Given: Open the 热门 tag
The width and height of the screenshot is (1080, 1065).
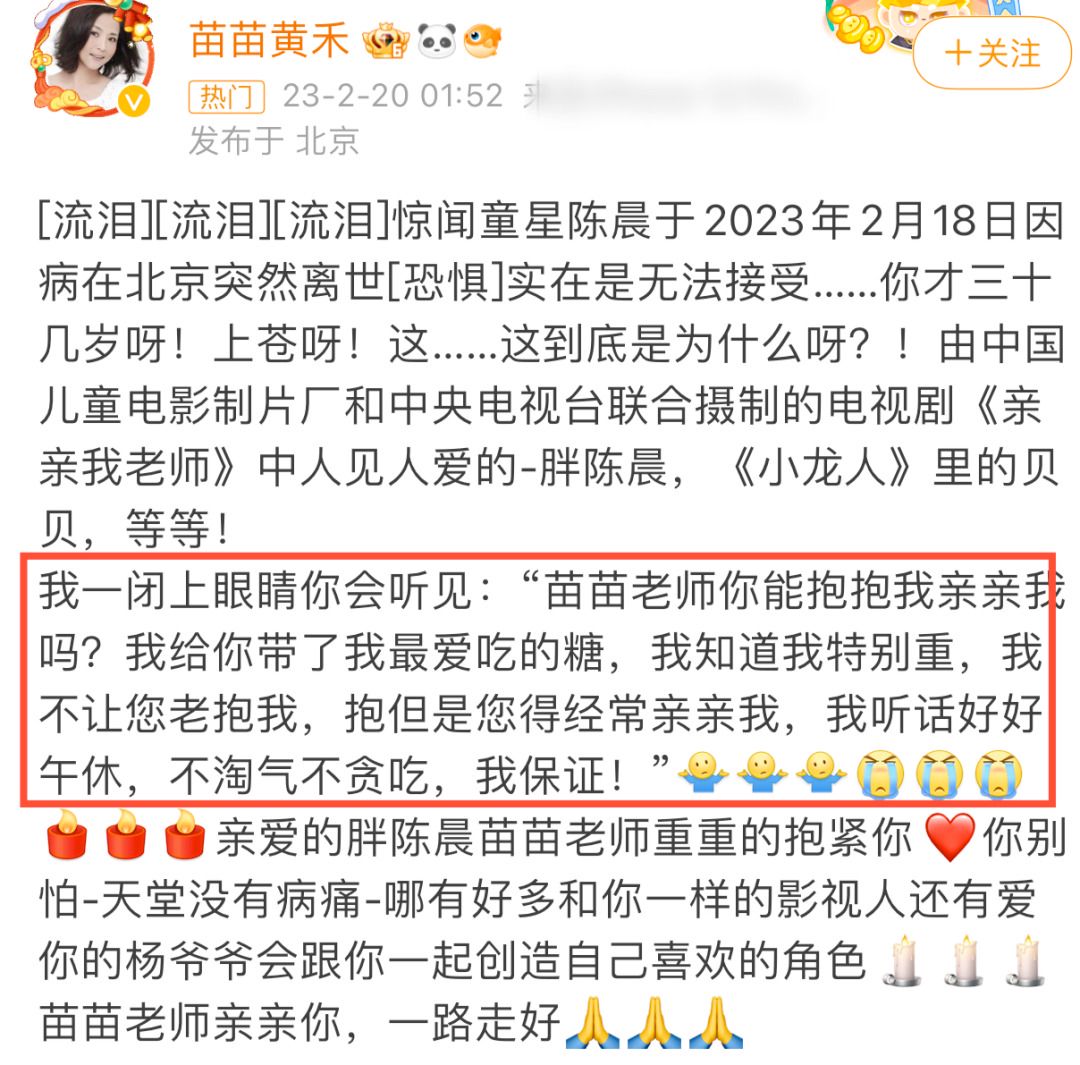Looking at the screenshot, I should (x=226, y=96).
